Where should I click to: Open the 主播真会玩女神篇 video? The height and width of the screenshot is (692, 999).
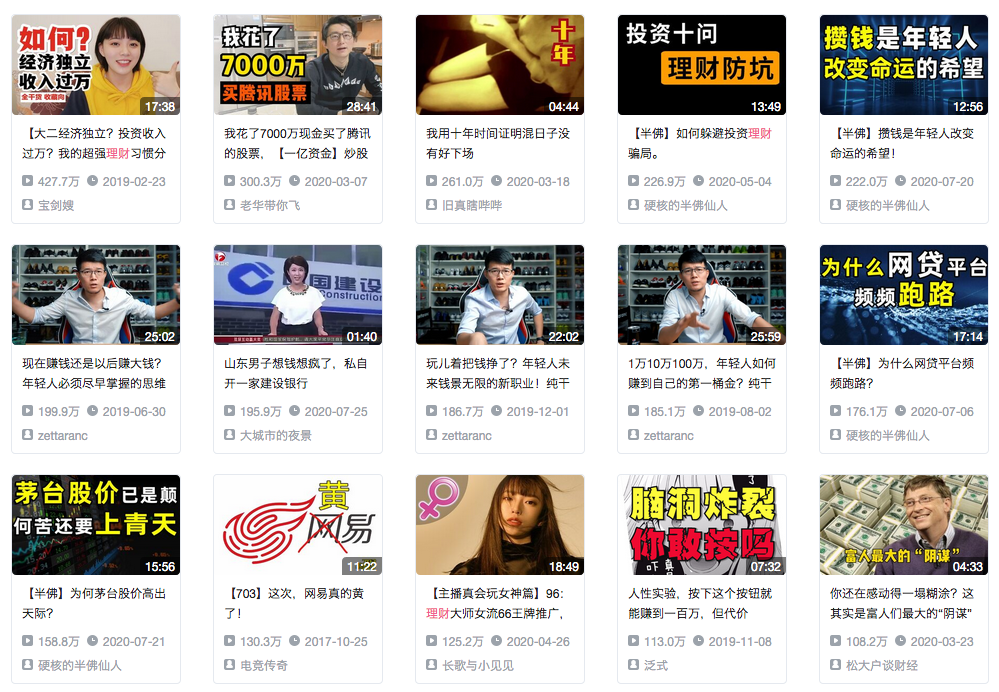[x=500, y=525]
